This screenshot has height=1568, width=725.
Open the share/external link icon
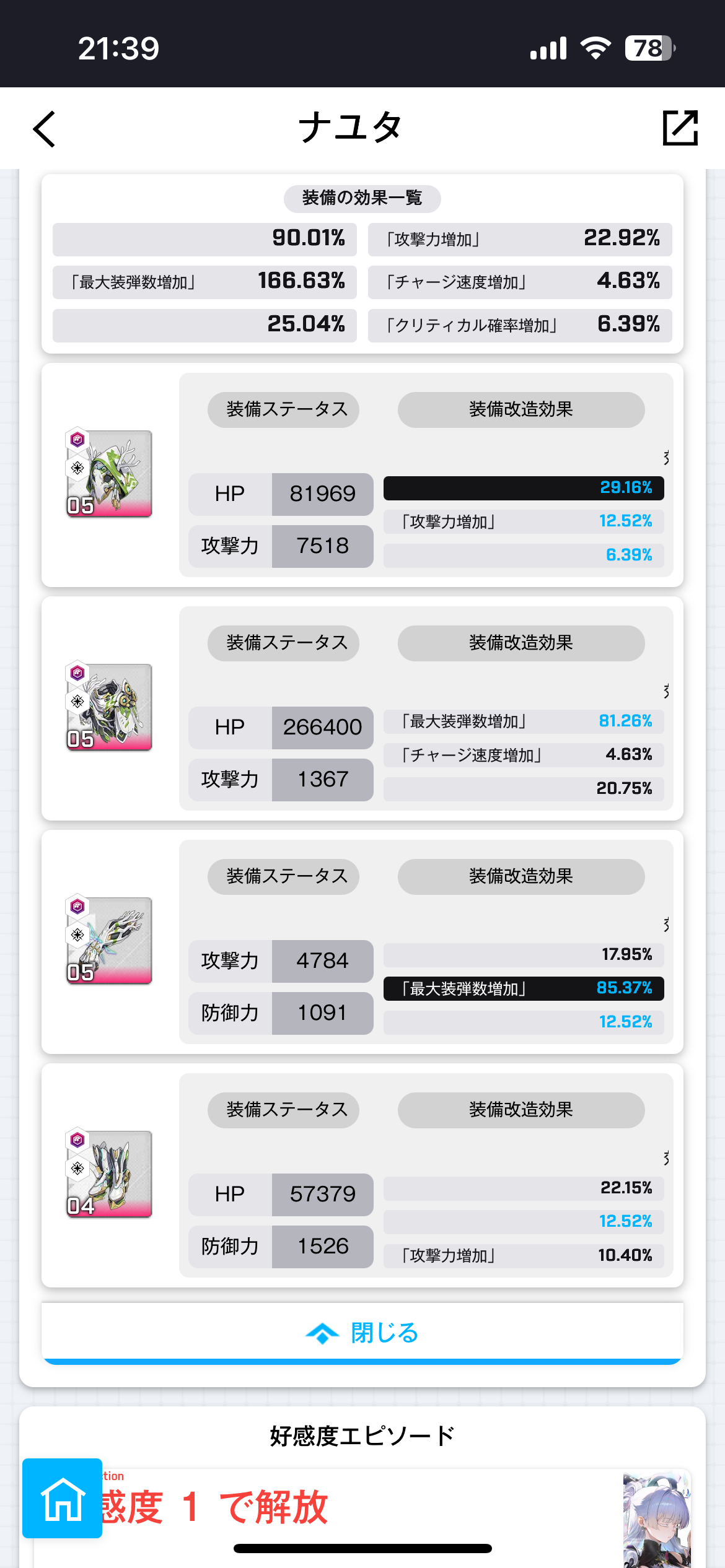[x=680, y=128]
